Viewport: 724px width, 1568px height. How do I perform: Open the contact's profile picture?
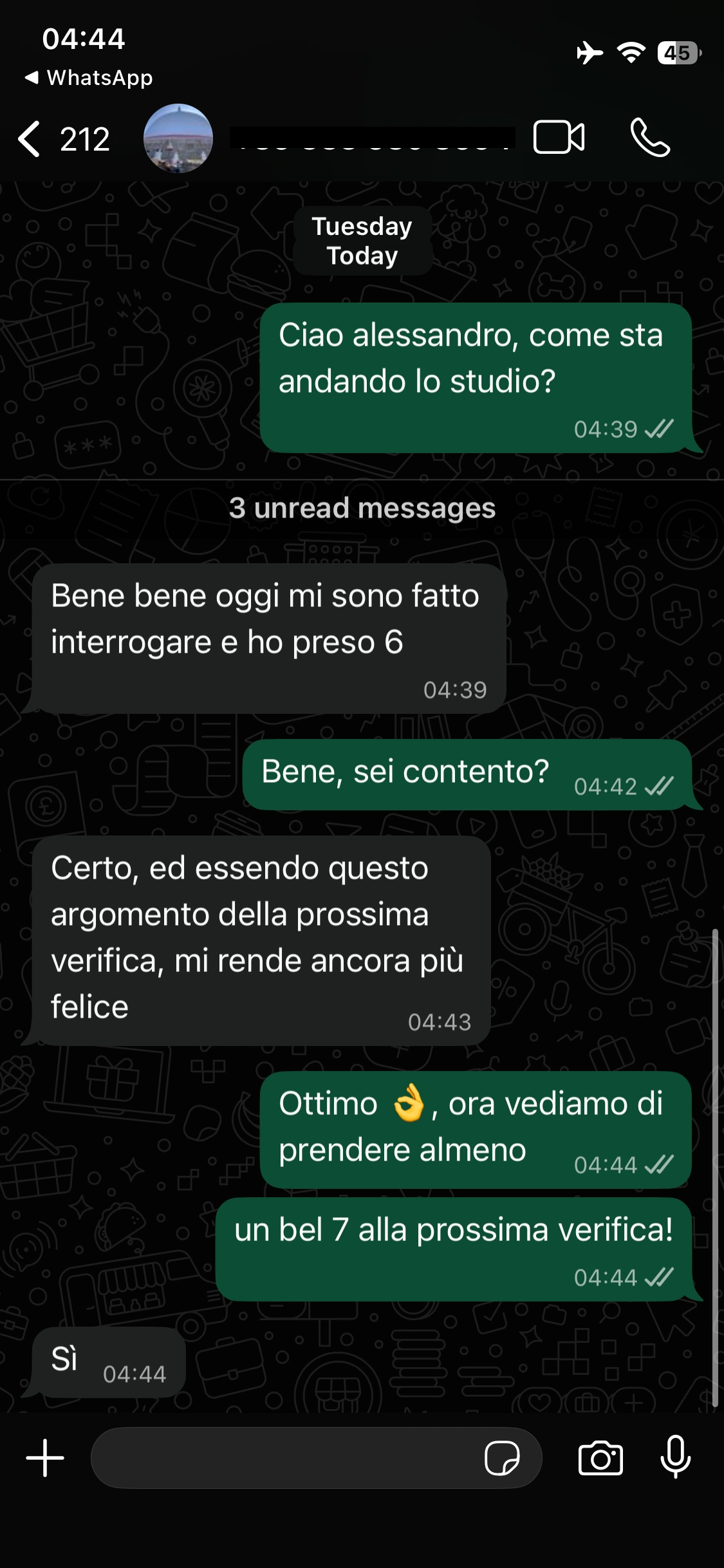[x=178, y=138]
